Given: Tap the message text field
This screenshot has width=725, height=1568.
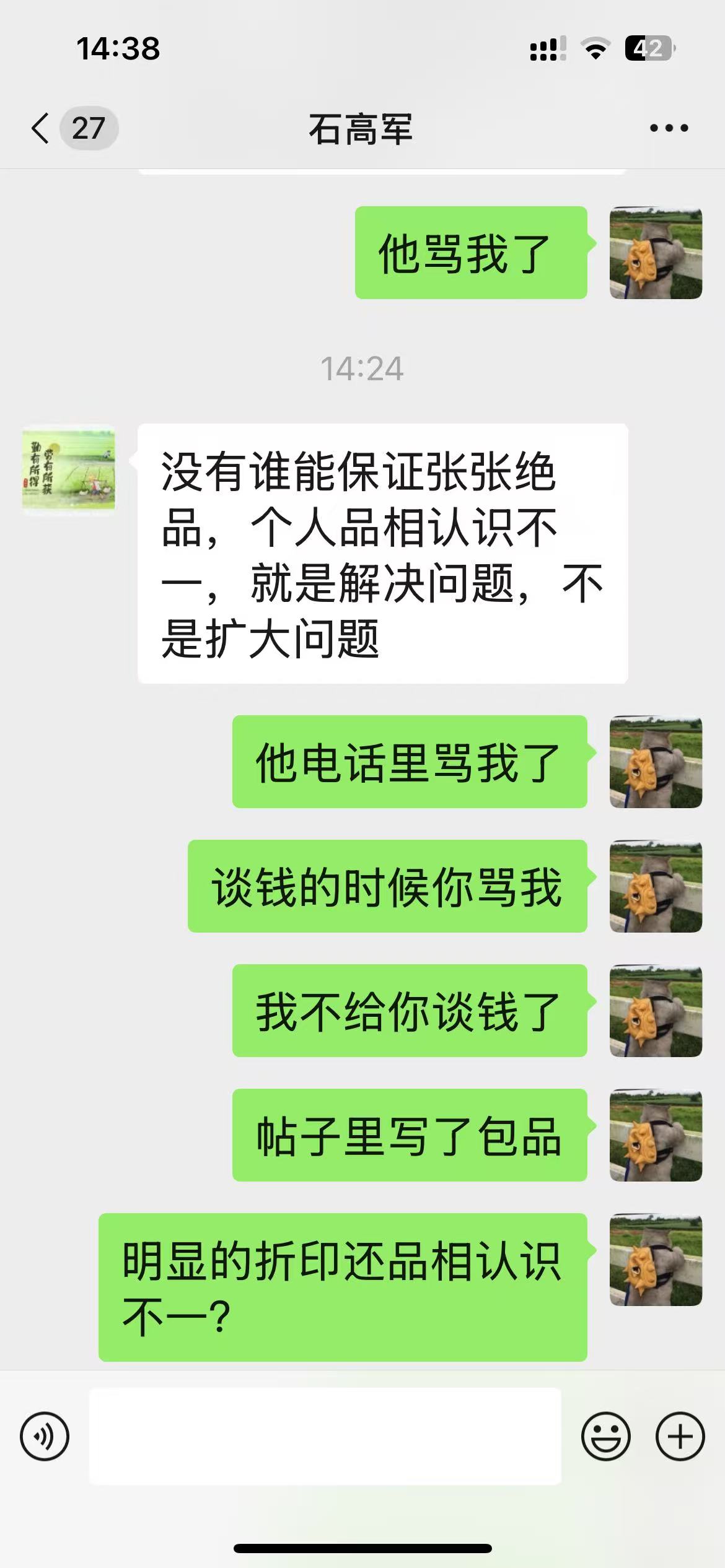Looking at the screenshot, I should point(325,1436).
